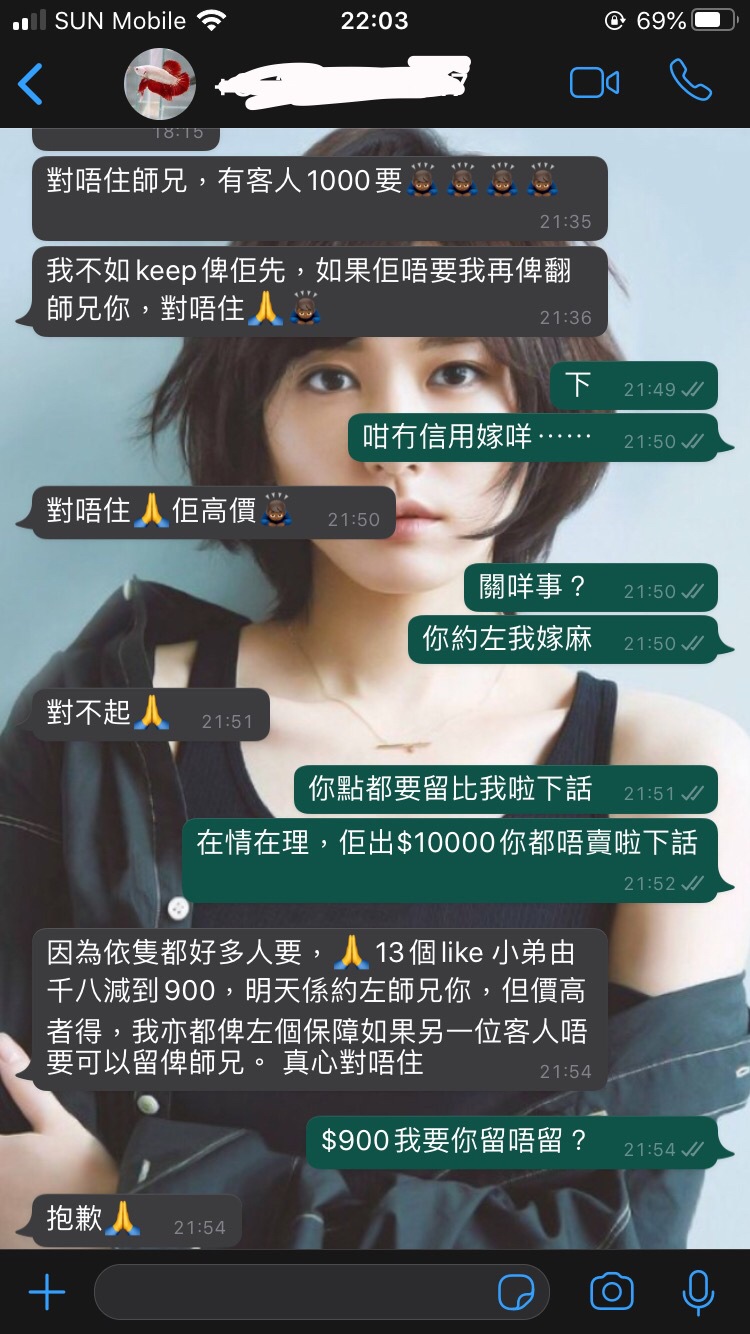Go back to the chat list
Image resolution: width=750 pixels, height=1334 pixels.
31,85
